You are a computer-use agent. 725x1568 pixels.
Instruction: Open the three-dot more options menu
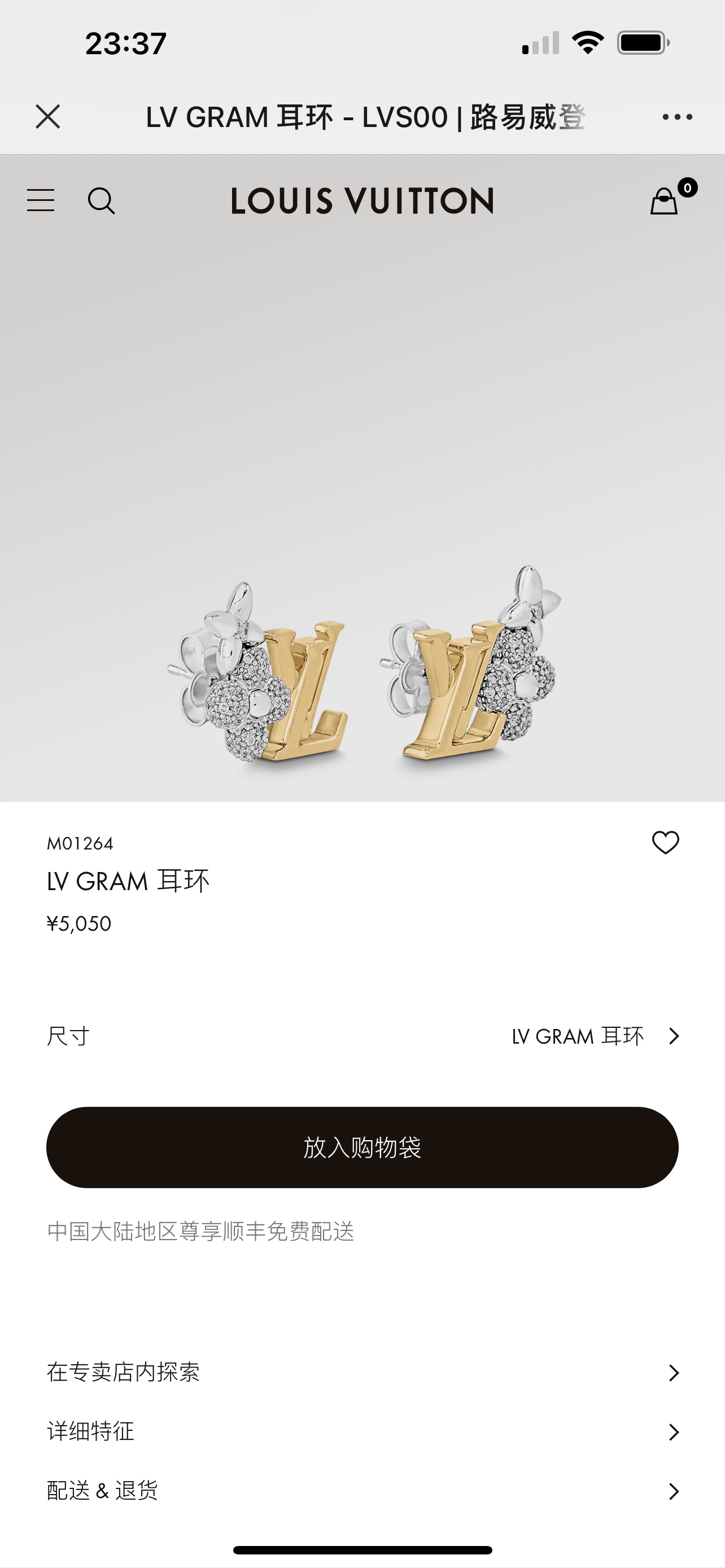677,117
